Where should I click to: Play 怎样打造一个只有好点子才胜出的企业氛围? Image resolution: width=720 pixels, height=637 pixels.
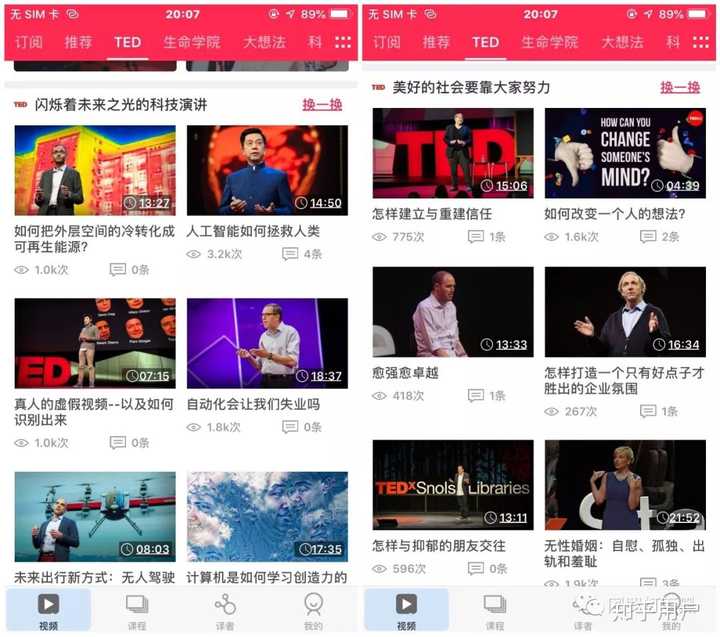point(625,312)
